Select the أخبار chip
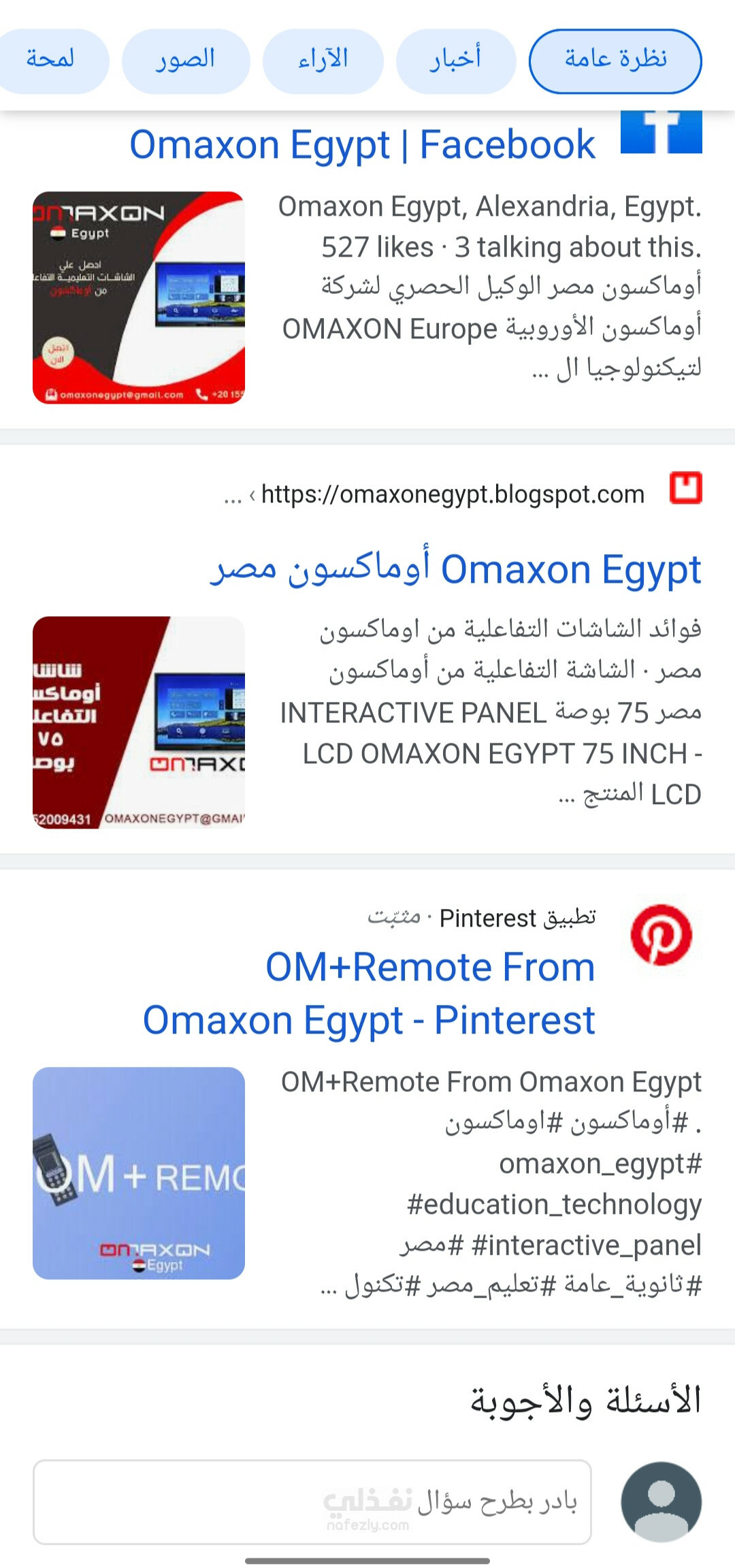Screen dimensions: 735x1568 click(x=455, y=61)
